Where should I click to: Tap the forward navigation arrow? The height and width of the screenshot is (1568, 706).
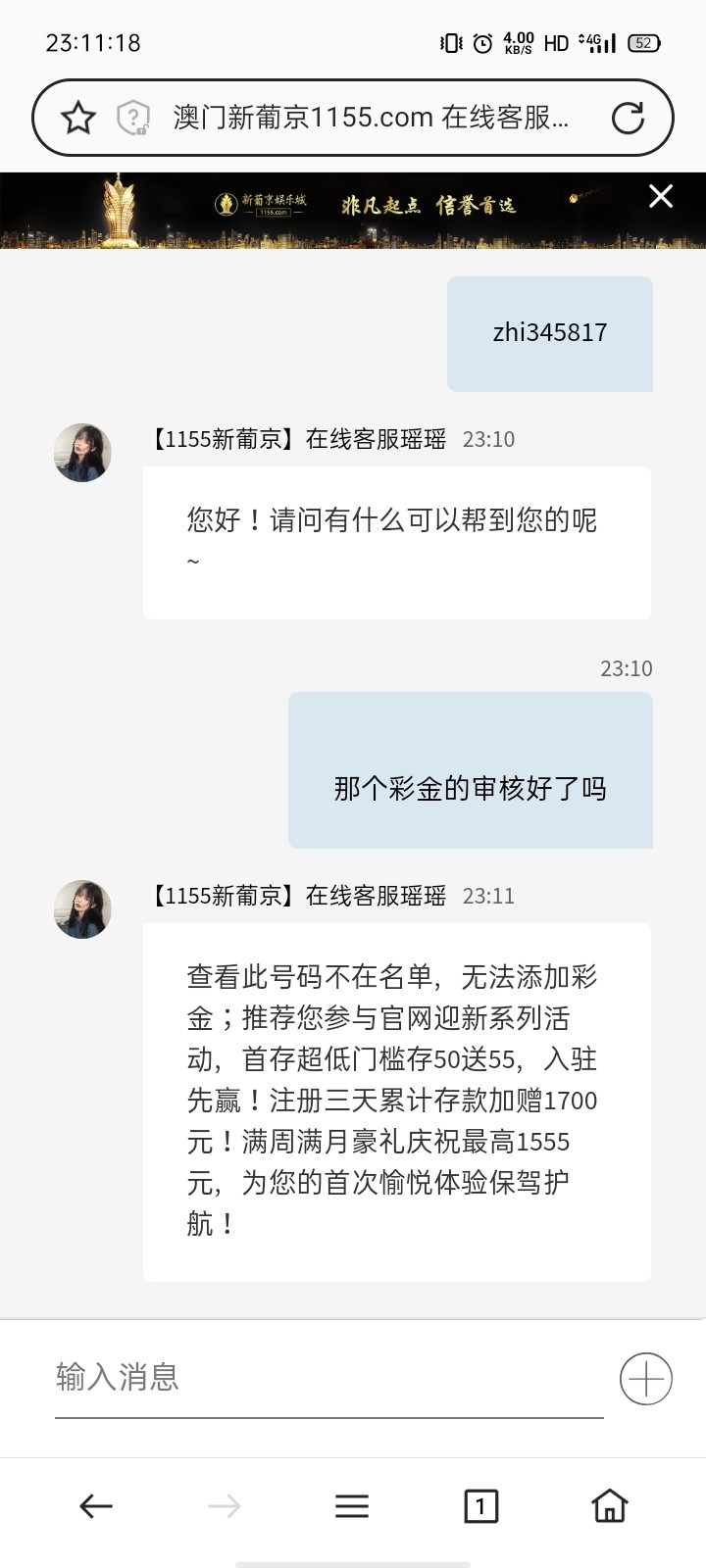coord(224,1505)
